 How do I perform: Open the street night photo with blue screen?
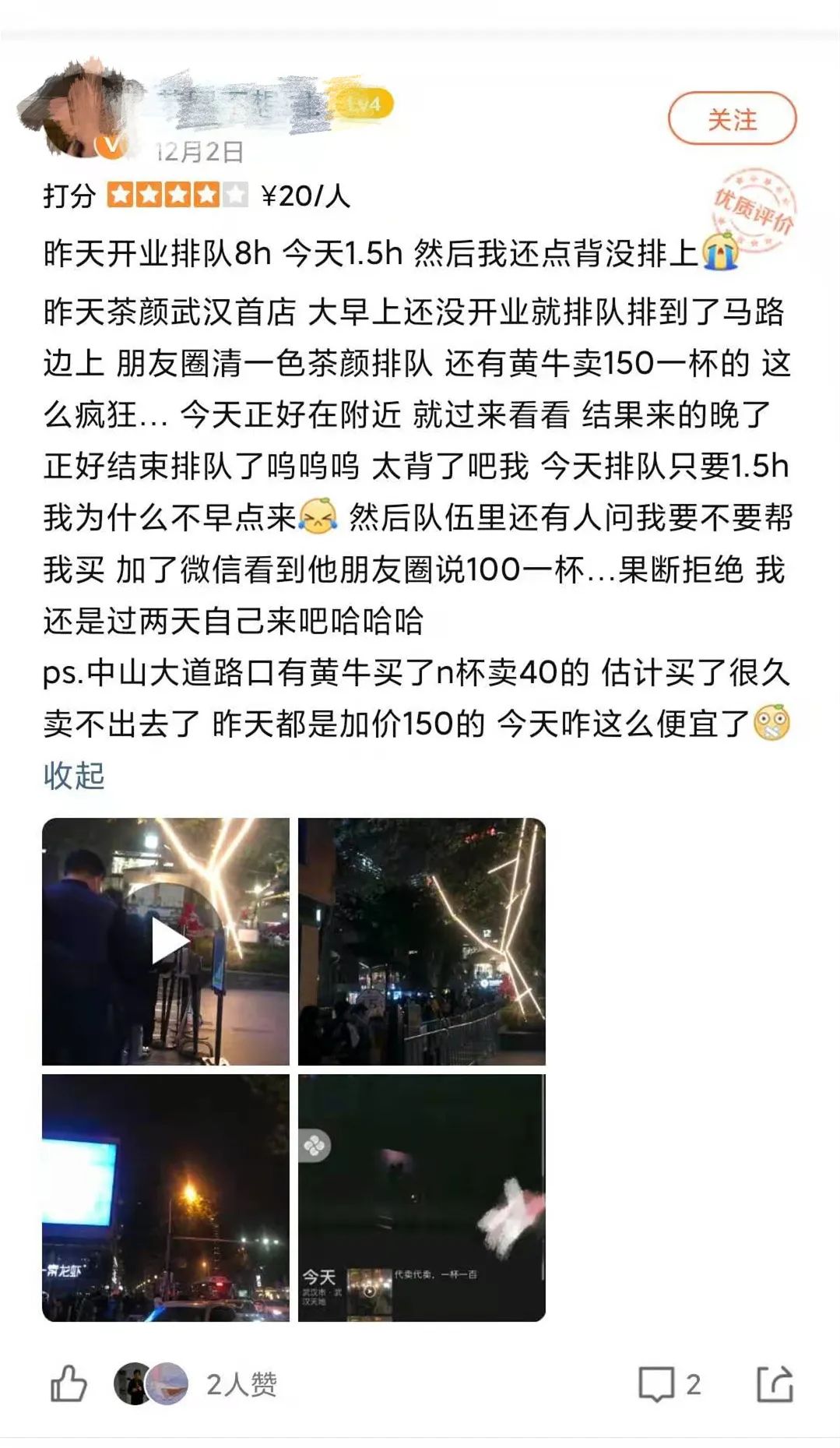(166, 1197)
